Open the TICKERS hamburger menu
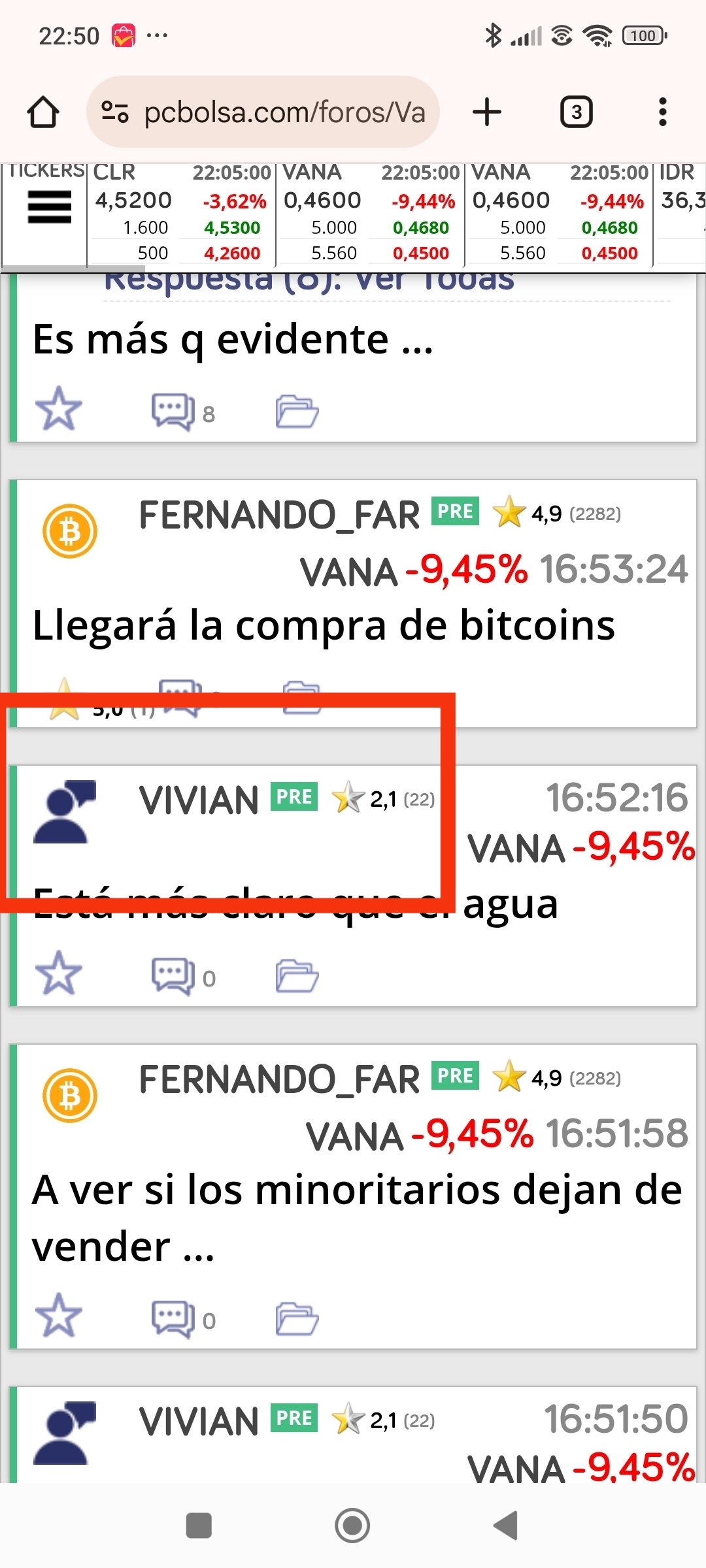The image size is (706, 1568). tap(50, 207)
